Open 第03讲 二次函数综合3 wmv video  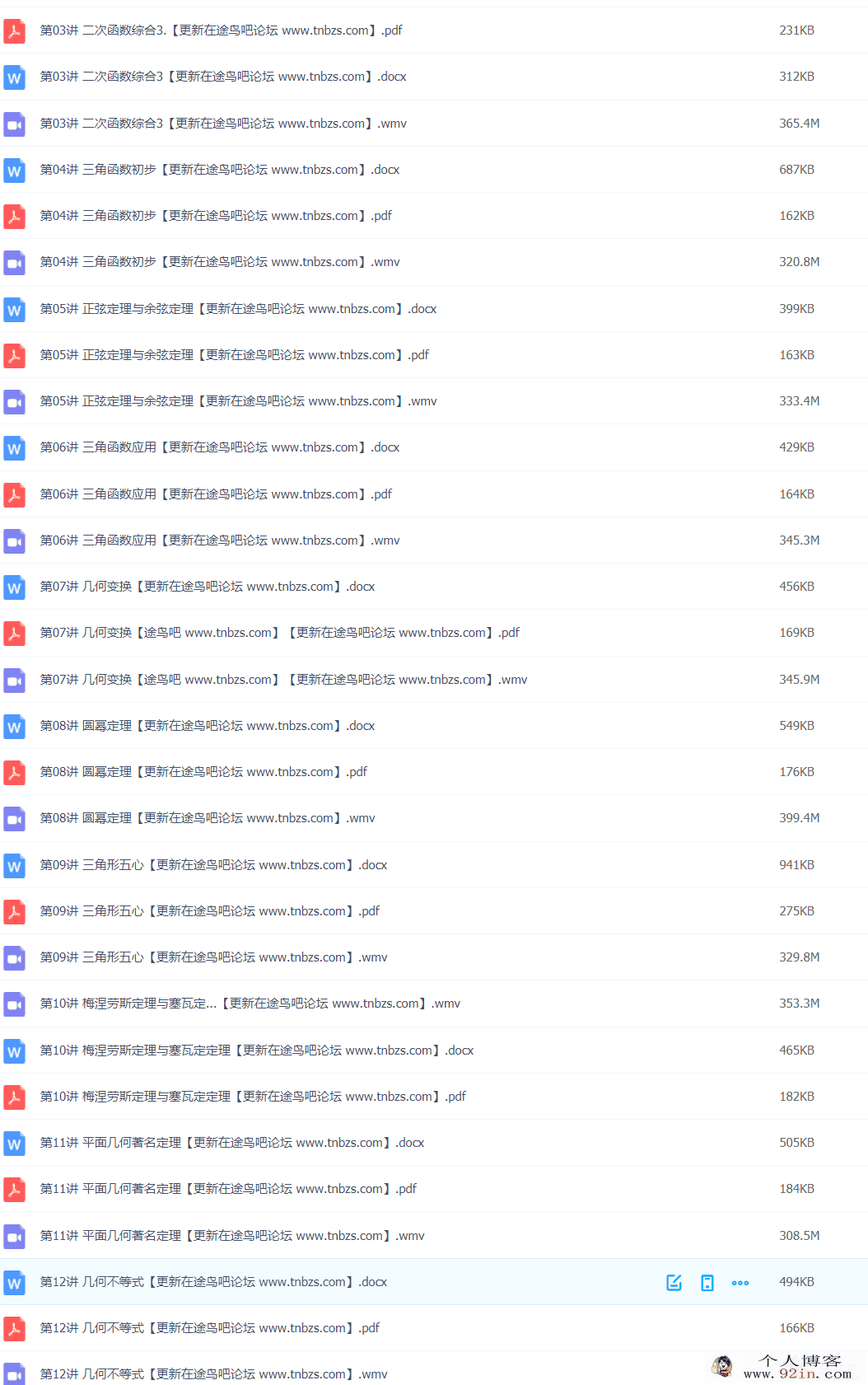tap(223, 124)
